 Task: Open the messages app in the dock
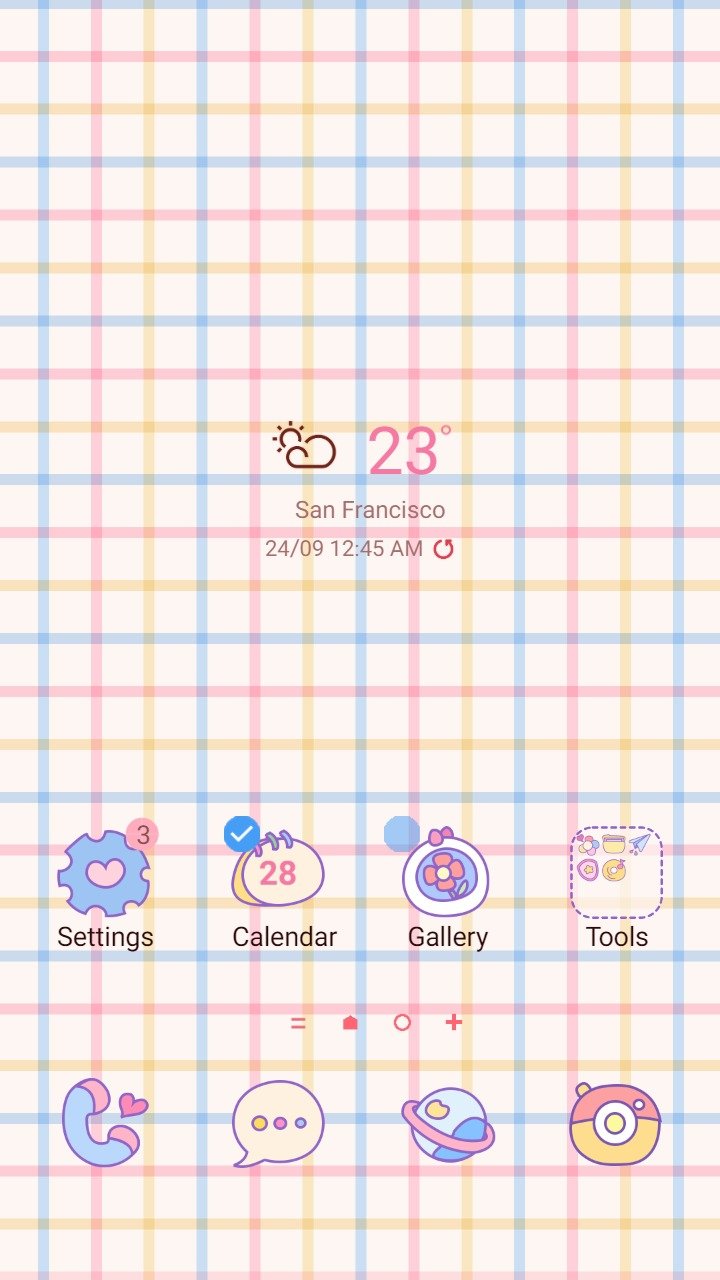pyautogui.click(x=278, y=1123)
